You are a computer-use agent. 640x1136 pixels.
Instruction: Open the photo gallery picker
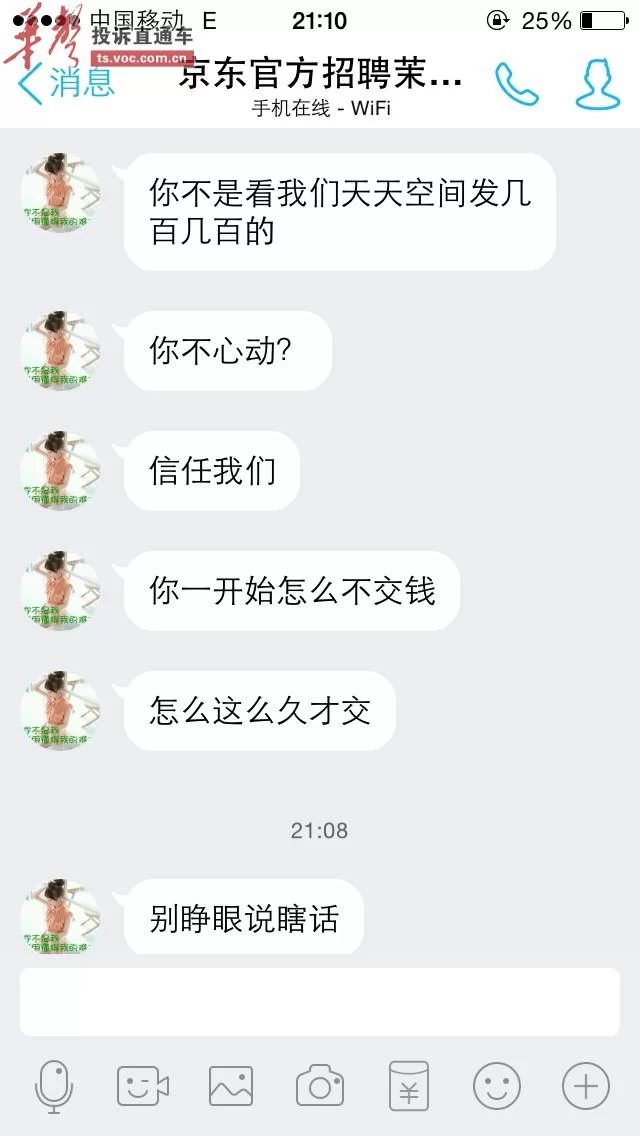point(231,1087)
